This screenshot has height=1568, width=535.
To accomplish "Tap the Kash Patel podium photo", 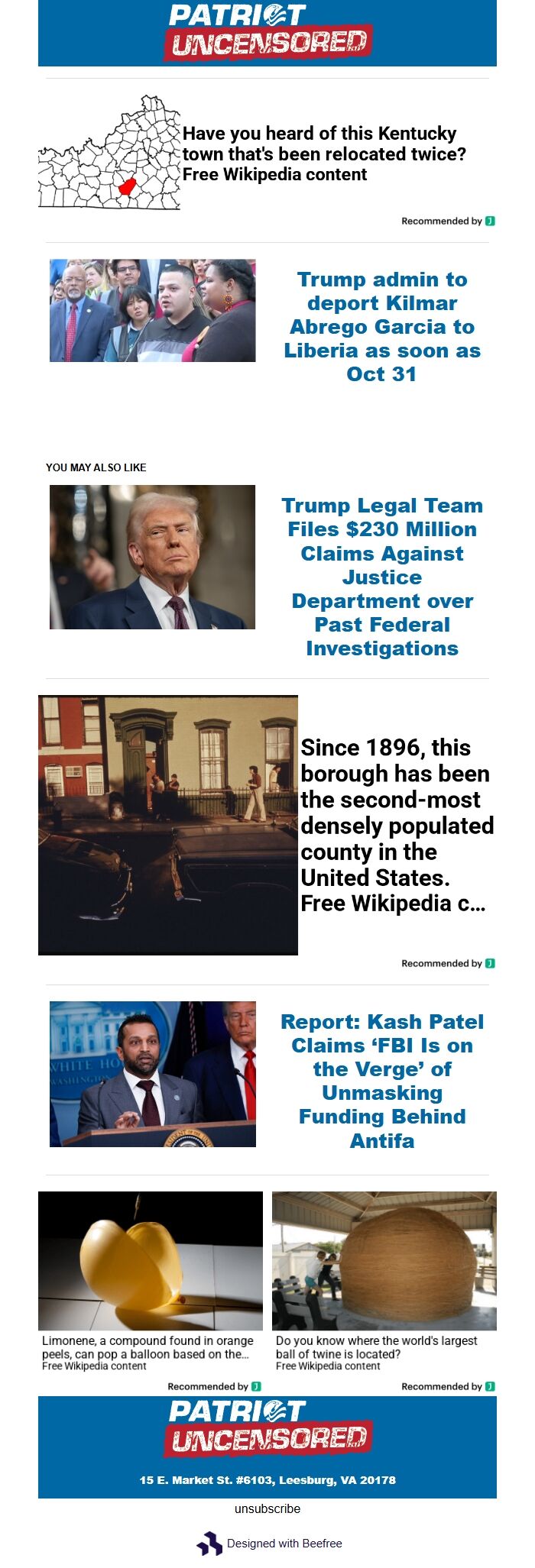I will click(153, 1073).
